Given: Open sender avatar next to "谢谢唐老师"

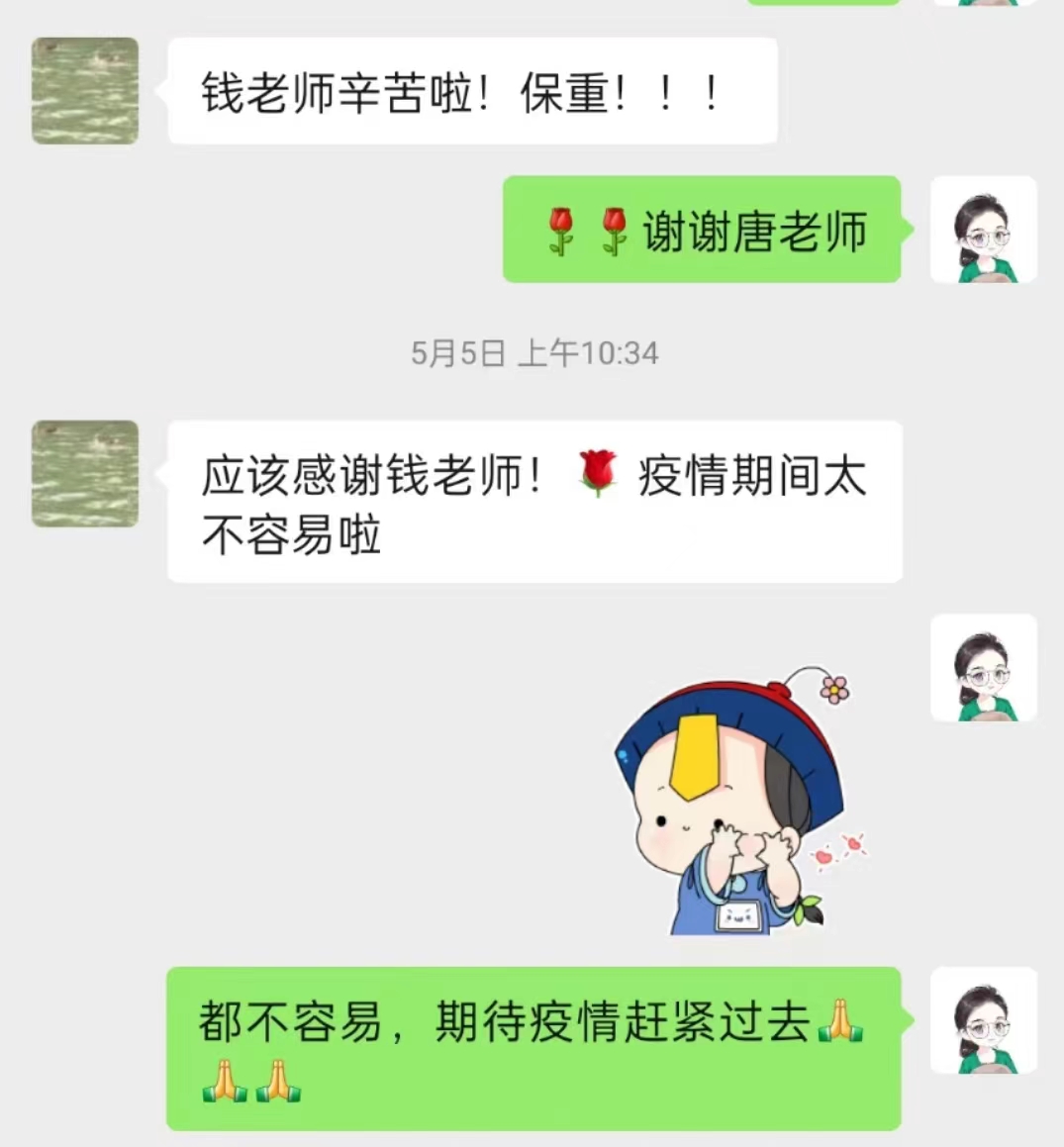Looking at the screenshot, I should point(984,230).
